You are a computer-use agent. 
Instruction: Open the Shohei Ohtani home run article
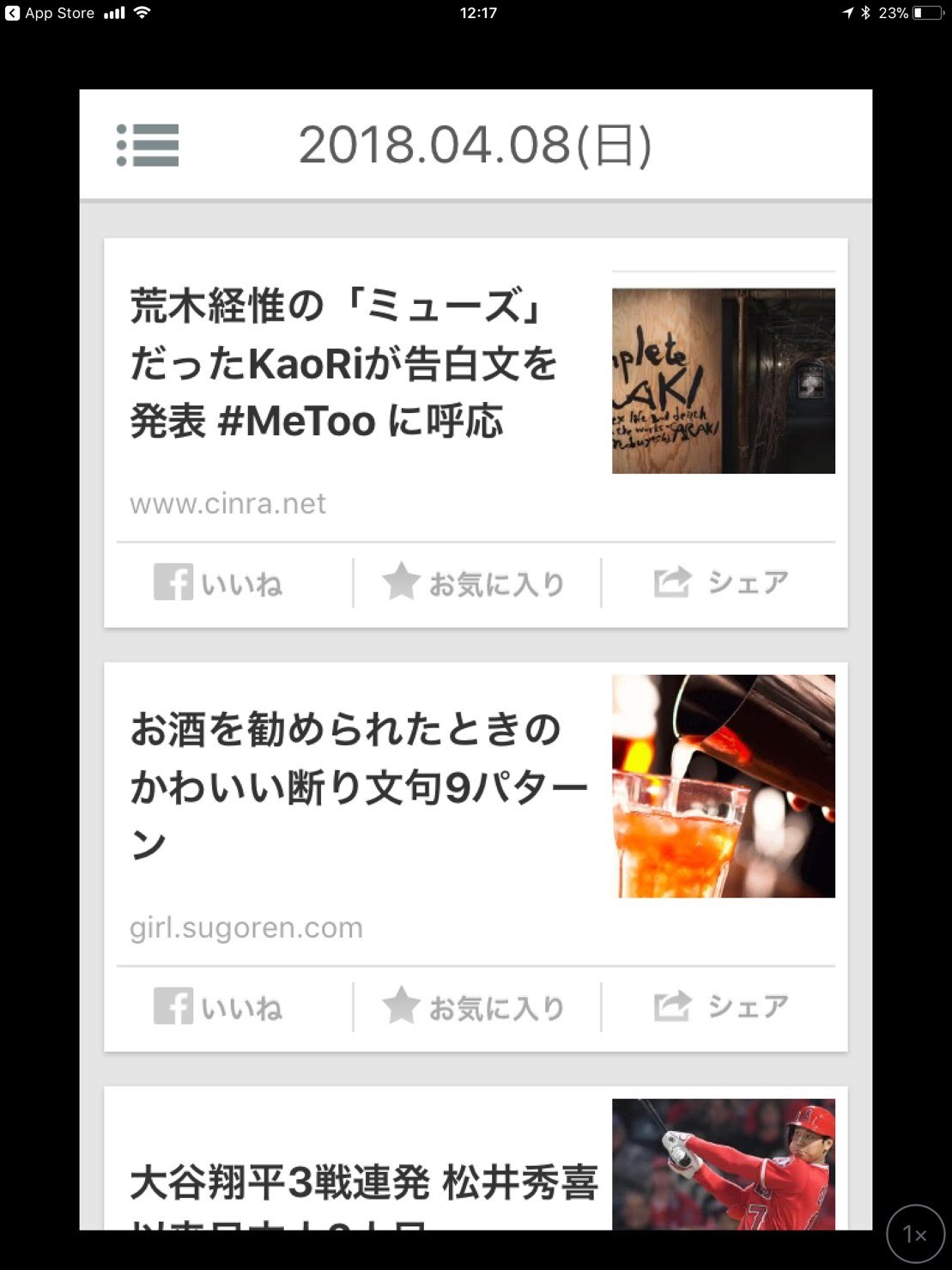click(364, 1183)
